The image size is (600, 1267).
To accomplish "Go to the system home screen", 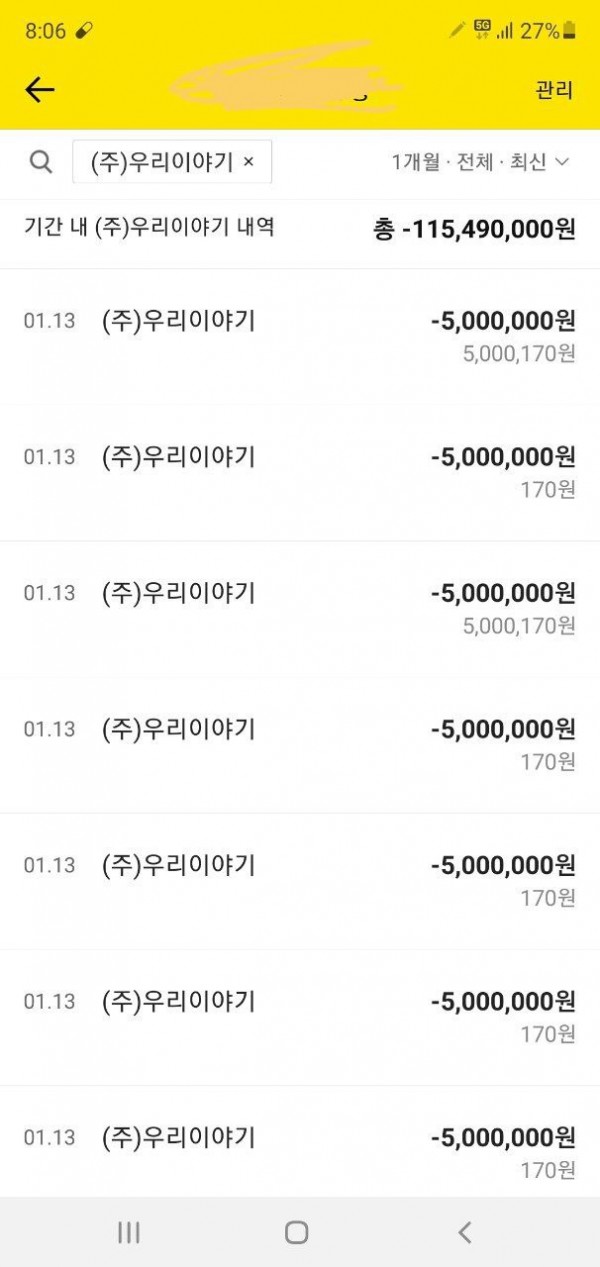I will click(296, 1232).
